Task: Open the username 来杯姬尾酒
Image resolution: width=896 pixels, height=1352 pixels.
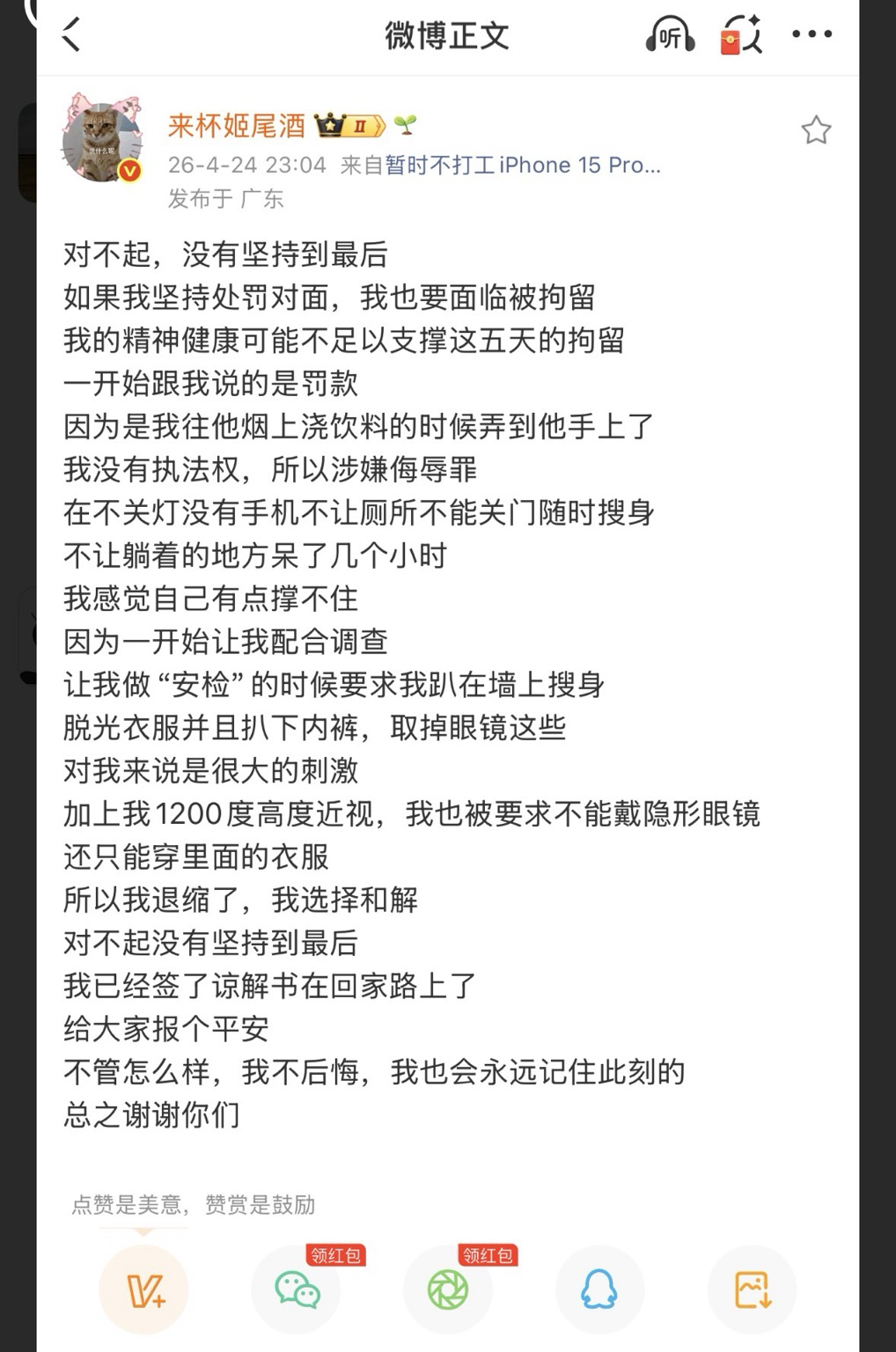Action: coord(236,126)
